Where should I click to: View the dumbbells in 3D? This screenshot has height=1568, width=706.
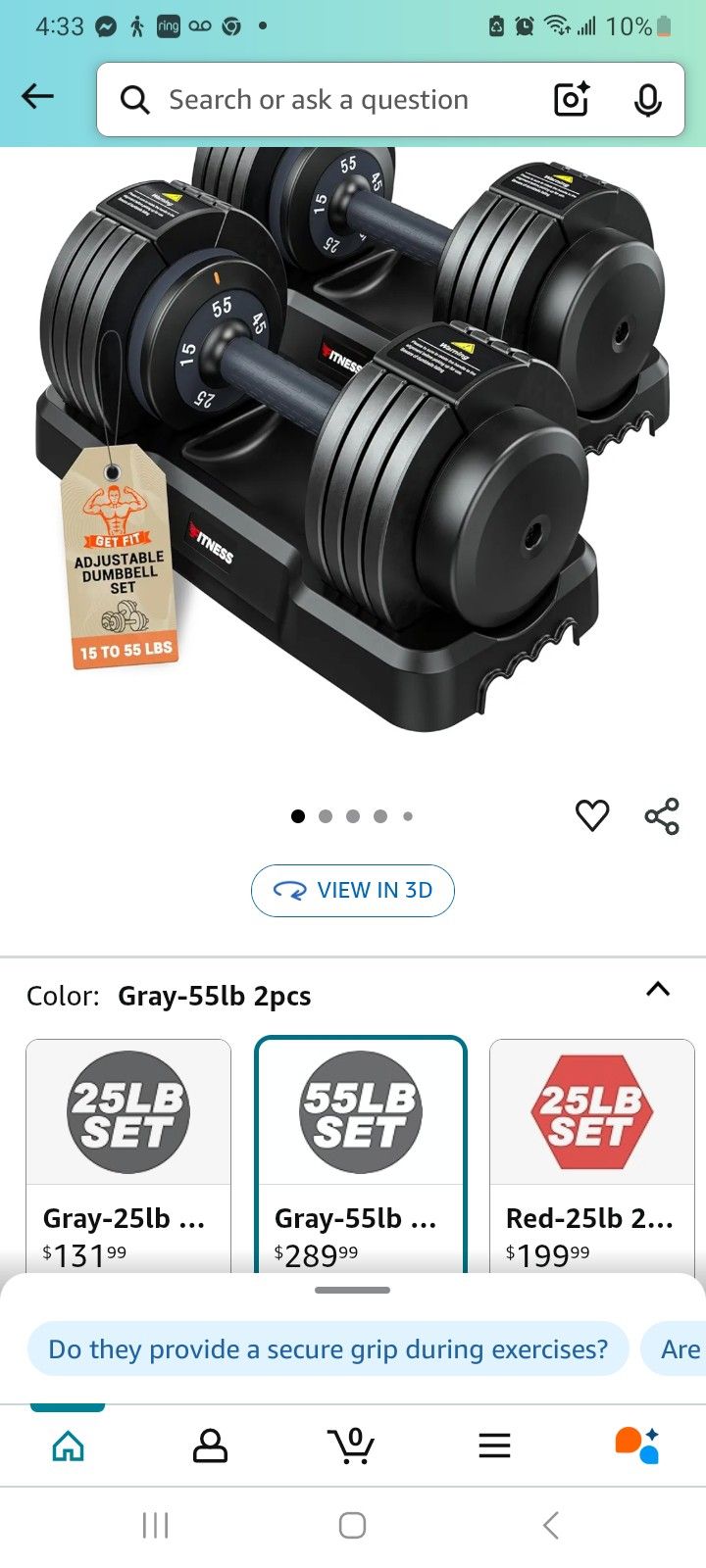click(353, 890)
